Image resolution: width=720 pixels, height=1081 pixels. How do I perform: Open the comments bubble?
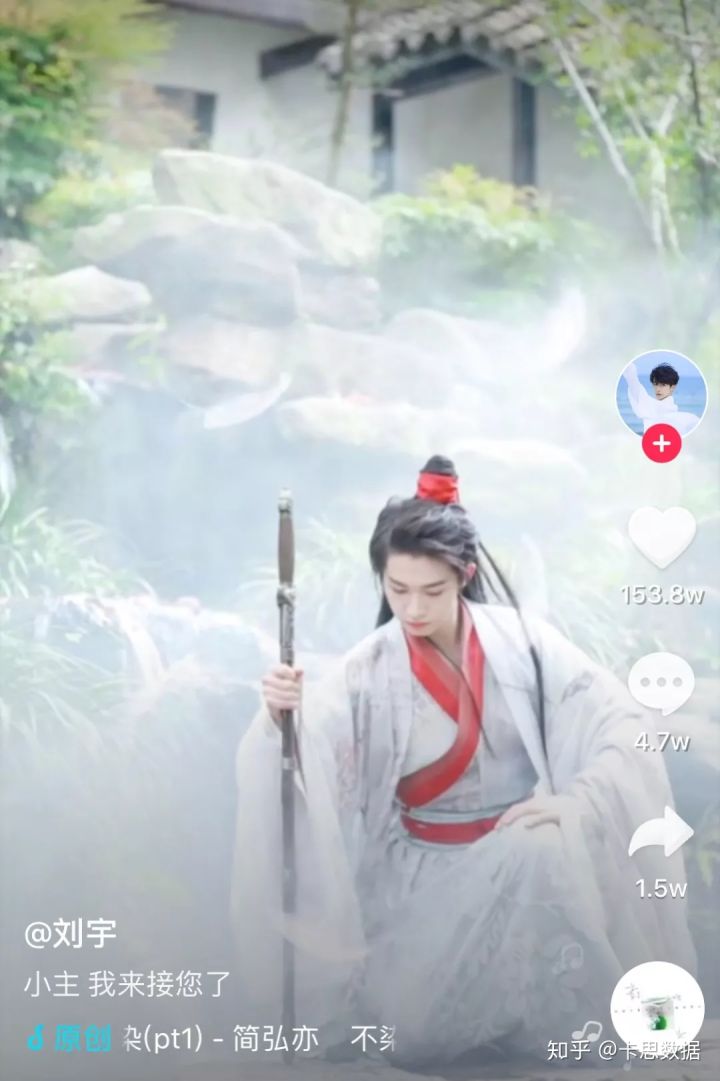[661, 683]
